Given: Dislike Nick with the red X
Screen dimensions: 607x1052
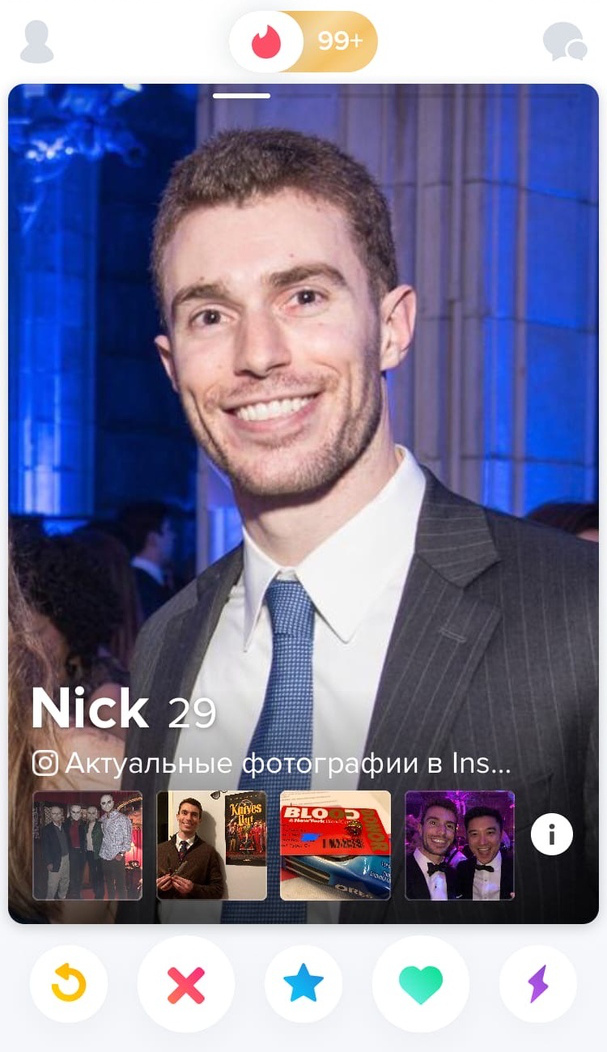Looking at the screenshot, I should click(x=186, y=984).
